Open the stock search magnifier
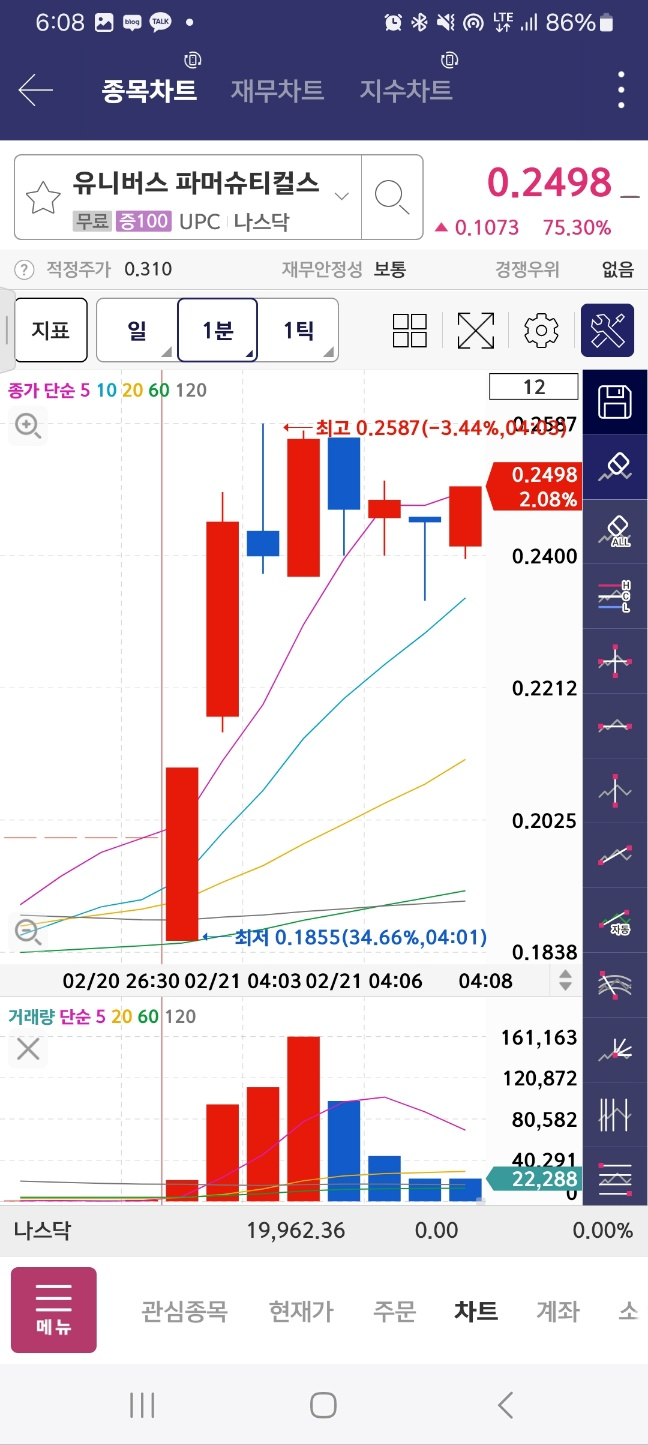The height and width of the screenshot is (1445, 648). coord(391,198)
